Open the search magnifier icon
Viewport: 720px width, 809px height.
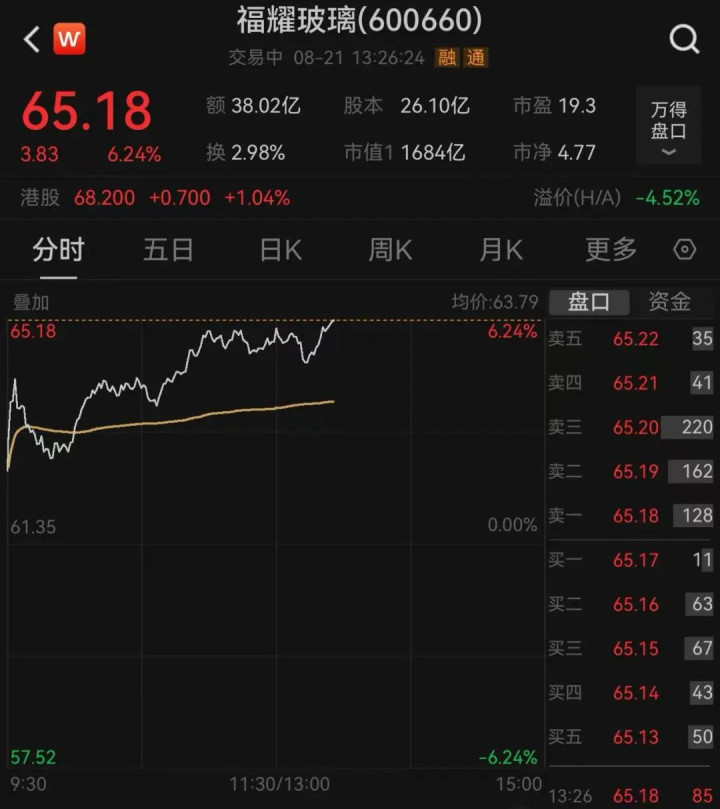pos(684,40)
